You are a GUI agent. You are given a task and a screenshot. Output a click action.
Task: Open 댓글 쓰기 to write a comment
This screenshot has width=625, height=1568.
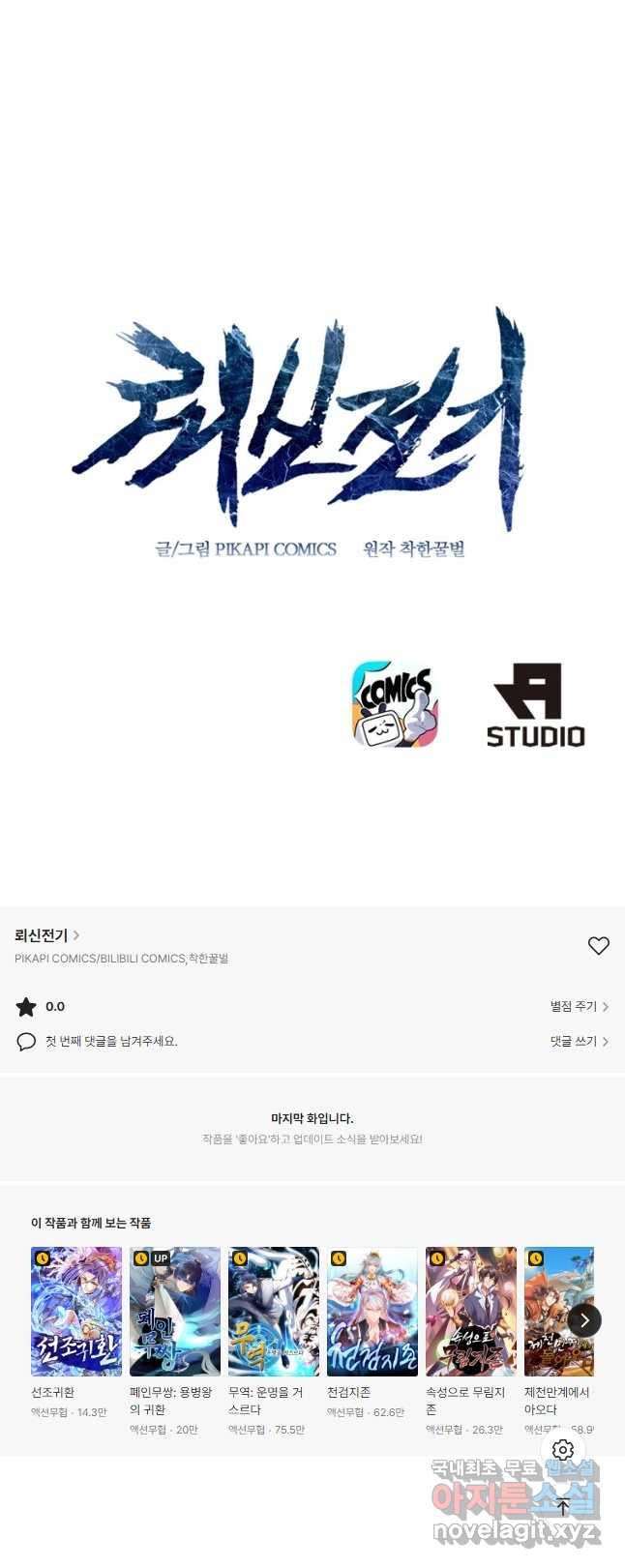(x=579, y=1042)
